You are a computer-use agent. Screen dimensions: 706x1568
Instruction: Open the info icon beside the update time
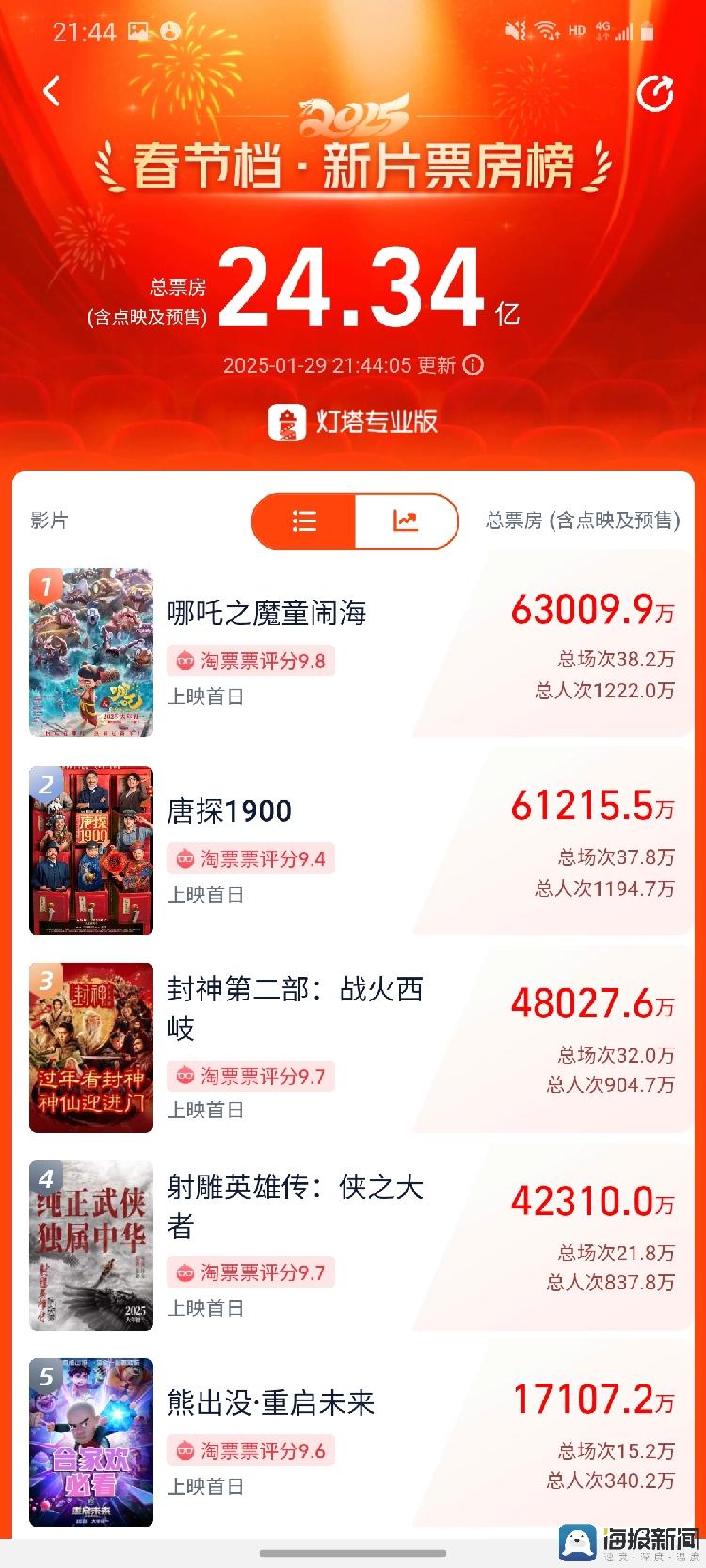coord(473,364)
